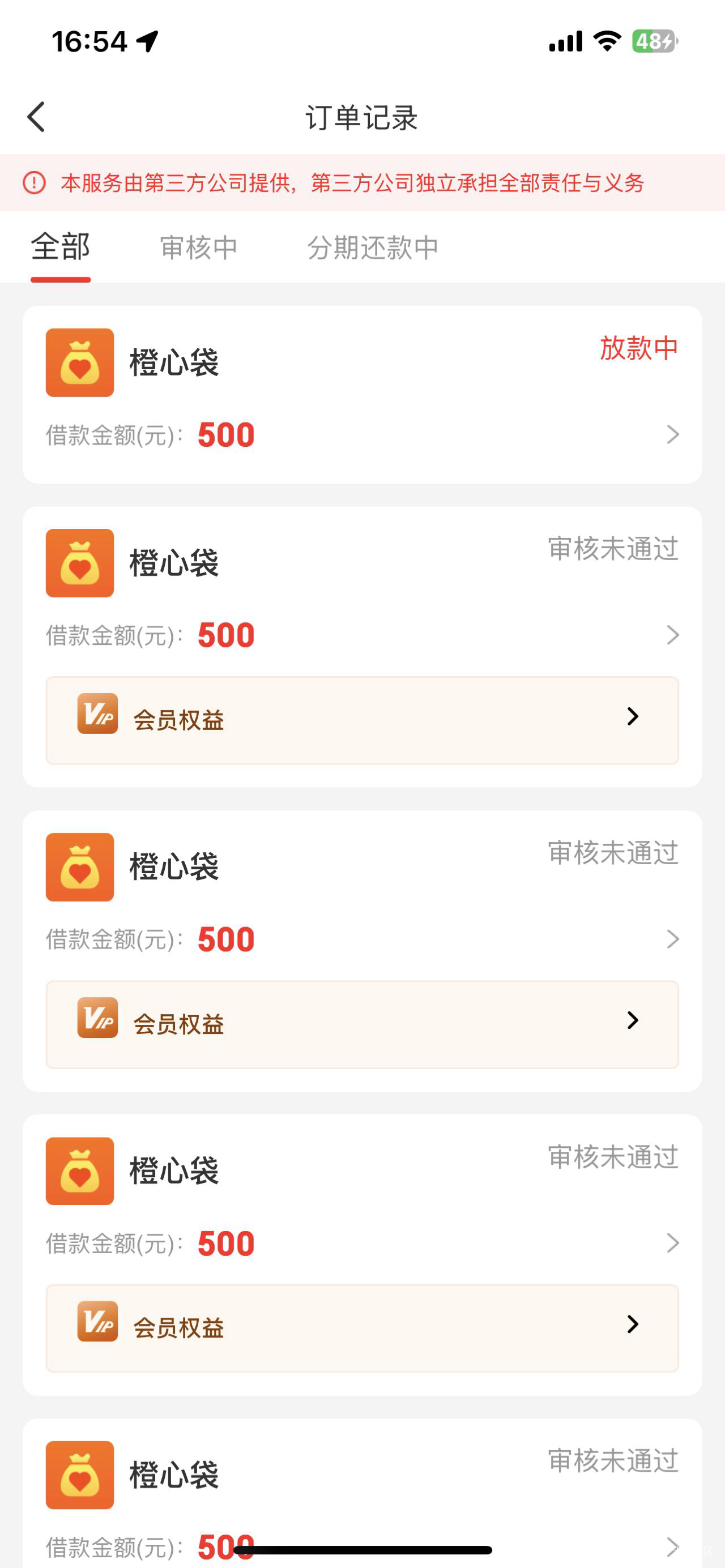The image size is (725, 1568).
Task: Show orders under 分期还款中
Action: tap(373, 247)
